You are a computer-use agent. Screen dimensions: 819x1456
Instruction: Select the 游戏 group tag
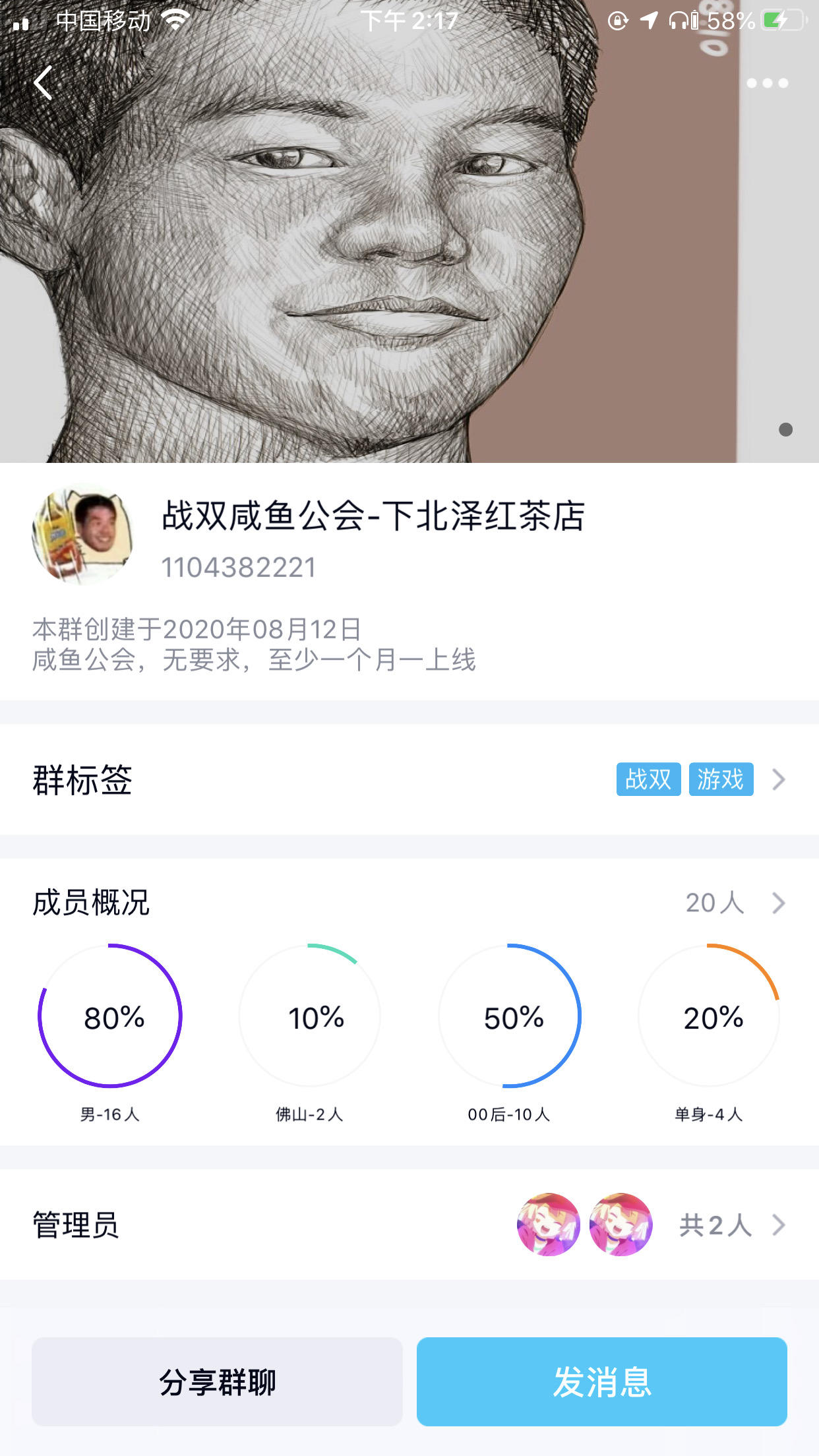click(721, 779)
